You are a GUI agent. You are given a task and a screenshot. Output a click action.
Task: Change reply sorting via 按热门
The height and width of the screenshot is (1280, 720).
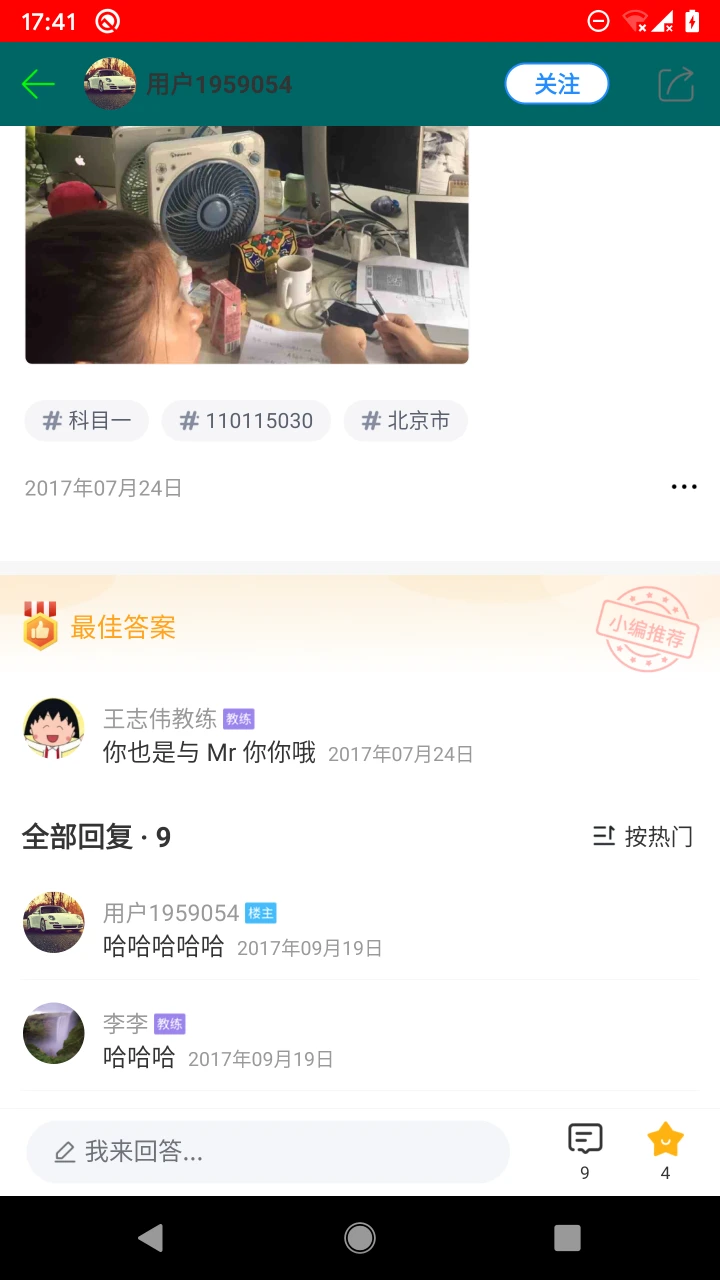643,836
